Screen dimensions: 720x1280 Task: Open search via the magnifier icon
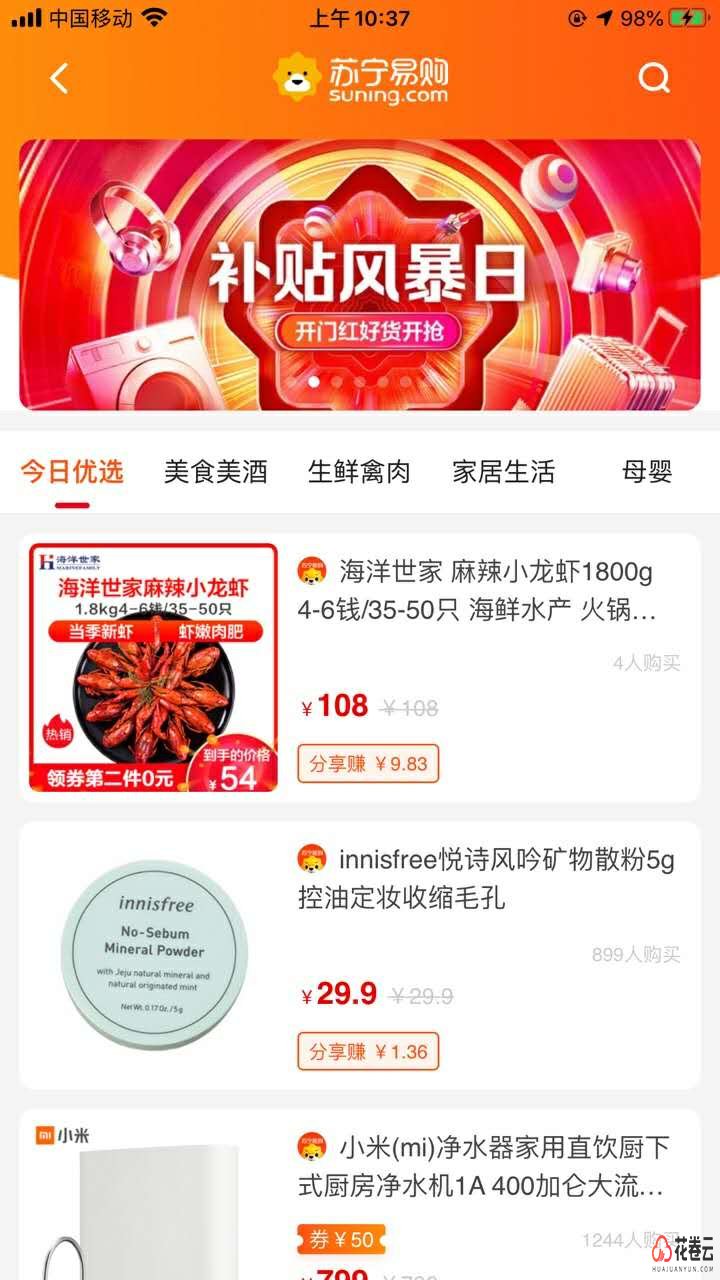point(654,78)
